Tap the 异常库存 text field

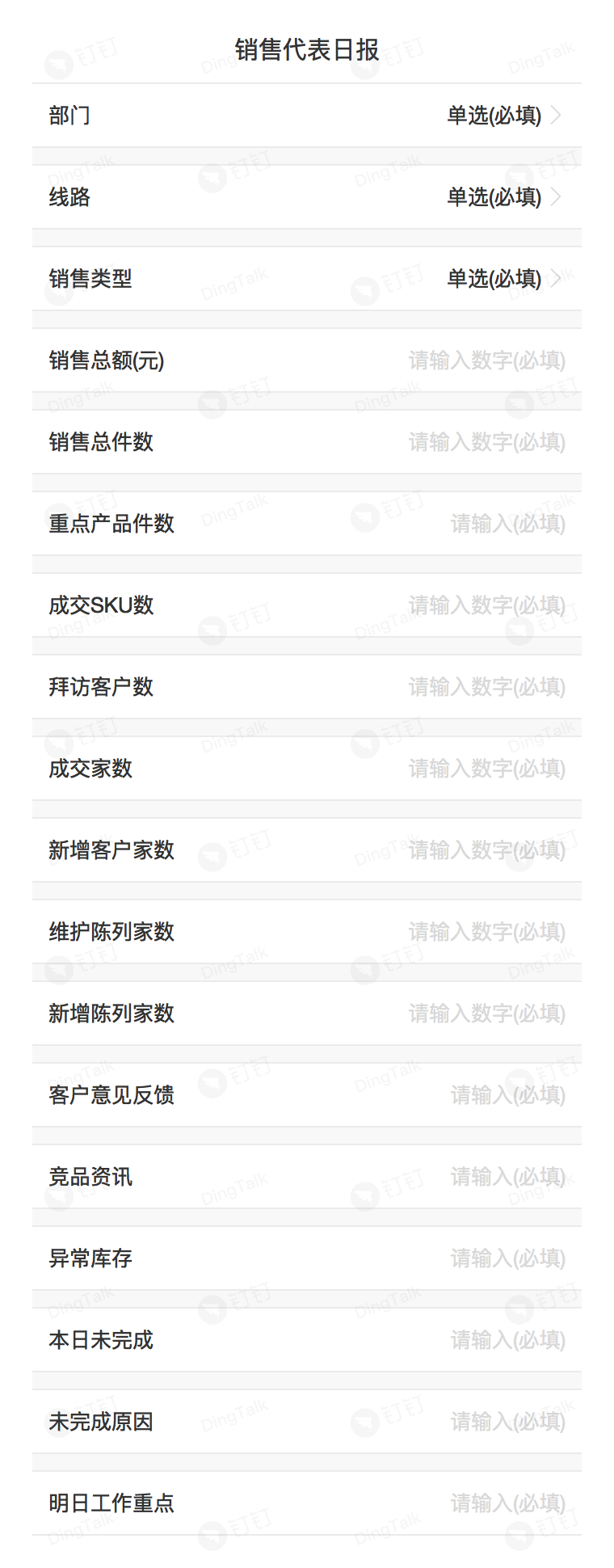507,1258
